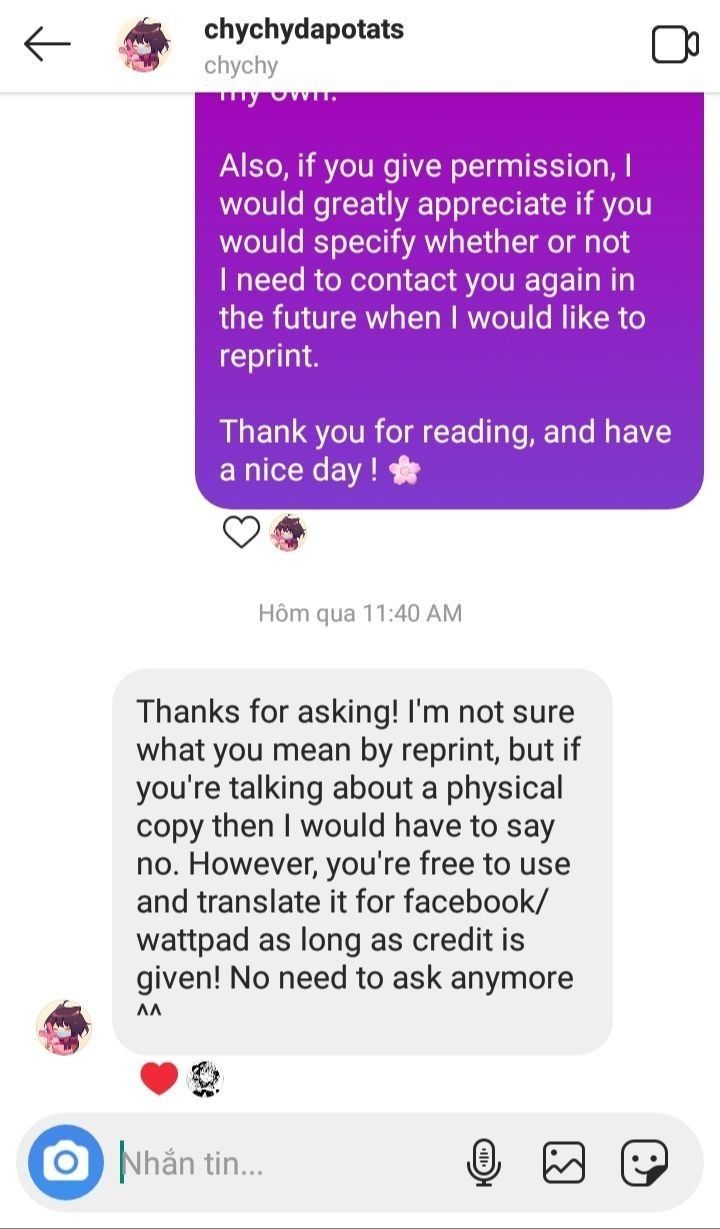720x1229 pixels.
Task: Attach a photo from the gallery
Action: click(563, 1162)
